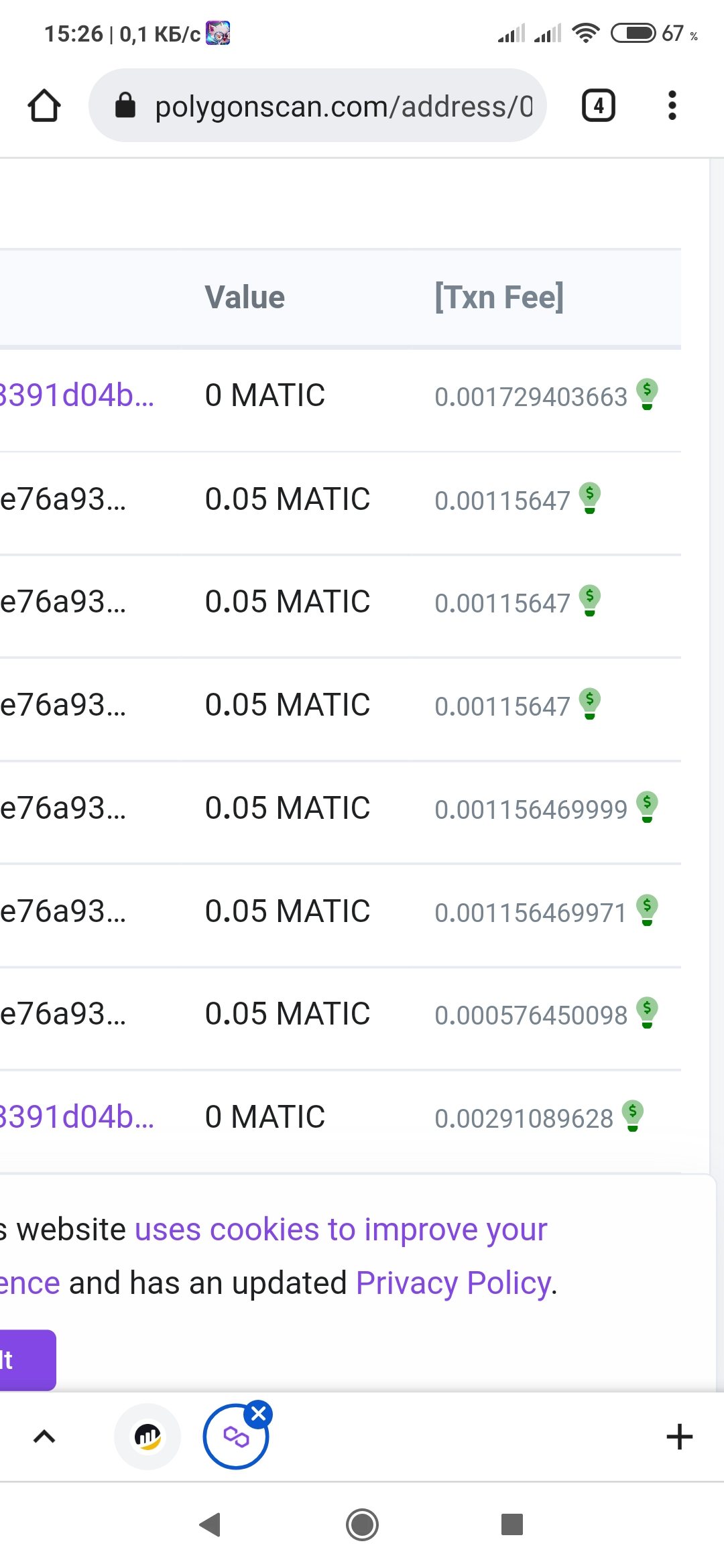Open the tab switcher showing 4

(598, 106)
